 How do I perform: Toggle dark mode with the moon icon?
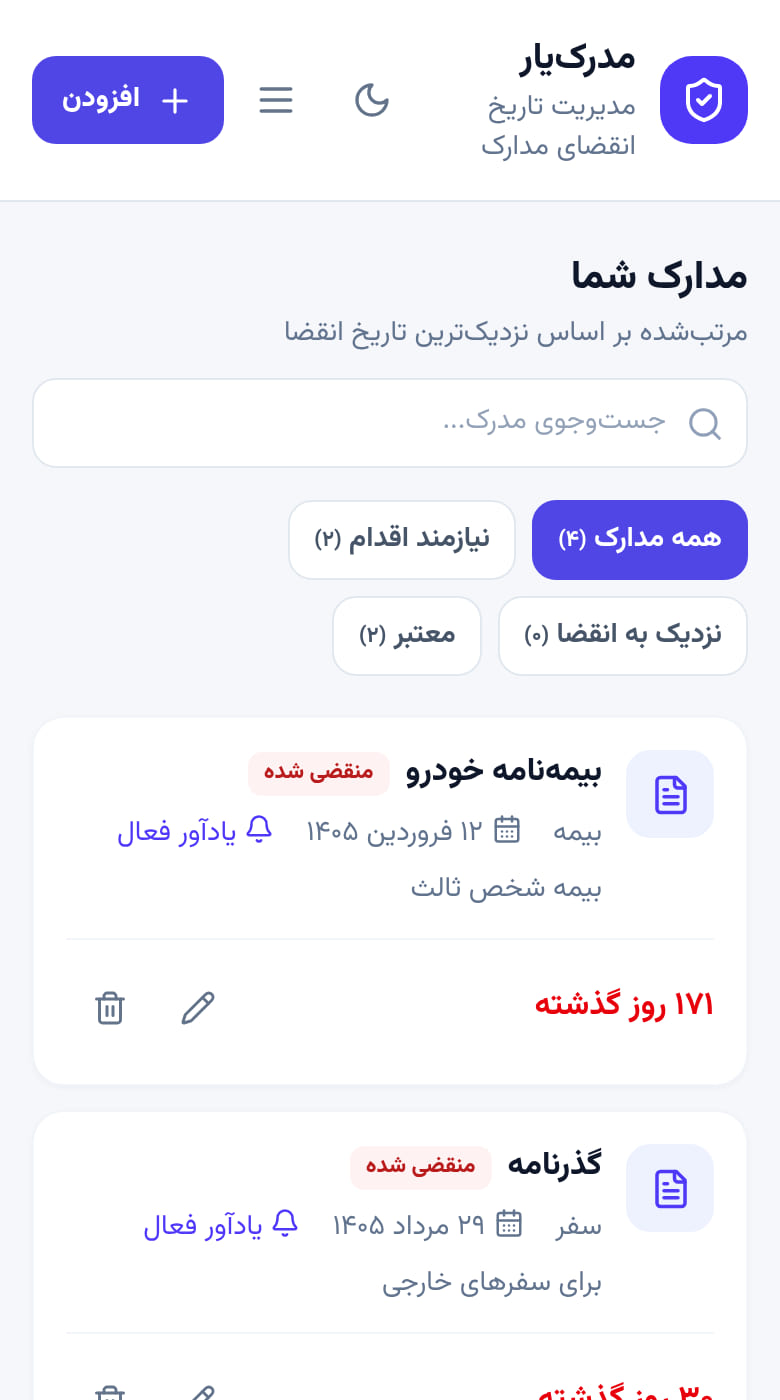pyautogui.click(x=372, y=100)
